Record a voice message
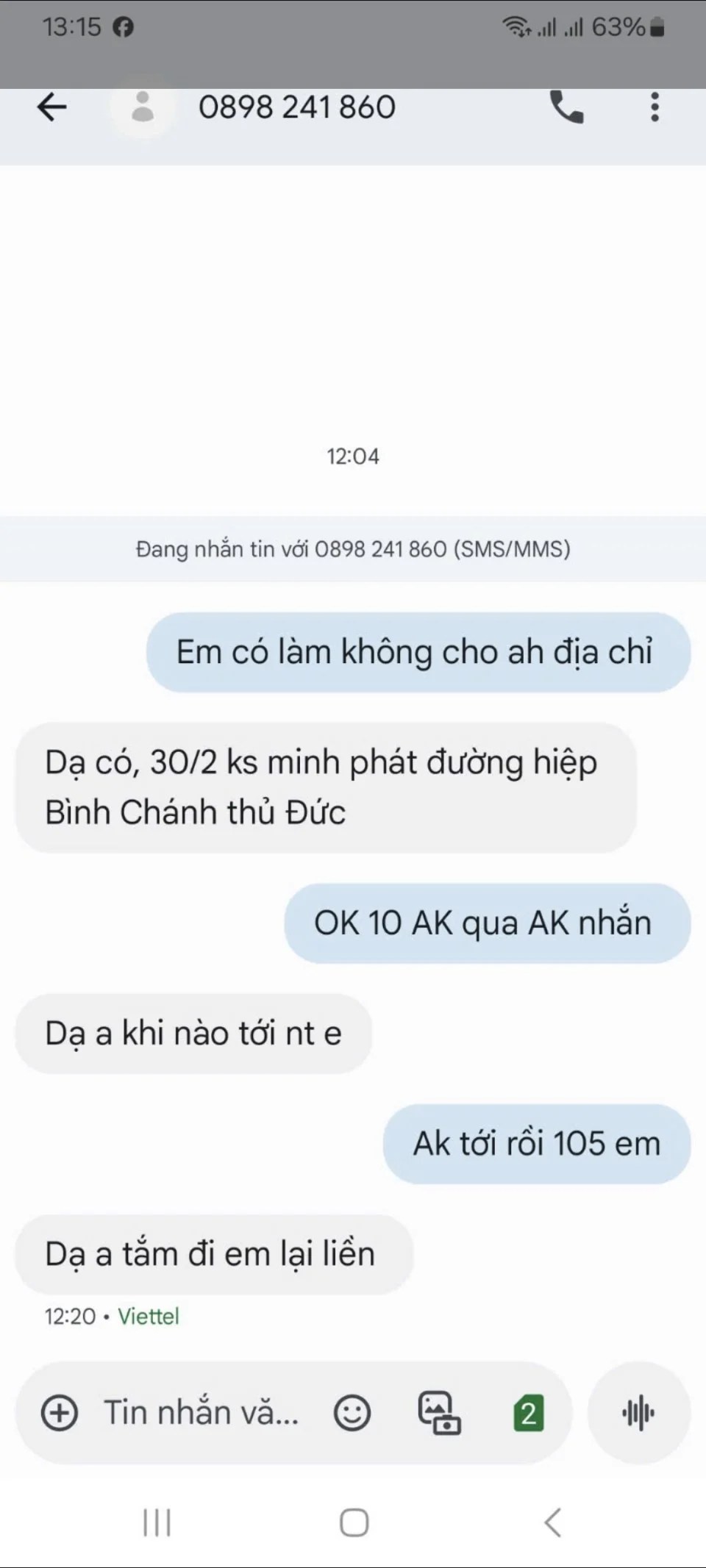706x1568 pixels. (638, 1413)
